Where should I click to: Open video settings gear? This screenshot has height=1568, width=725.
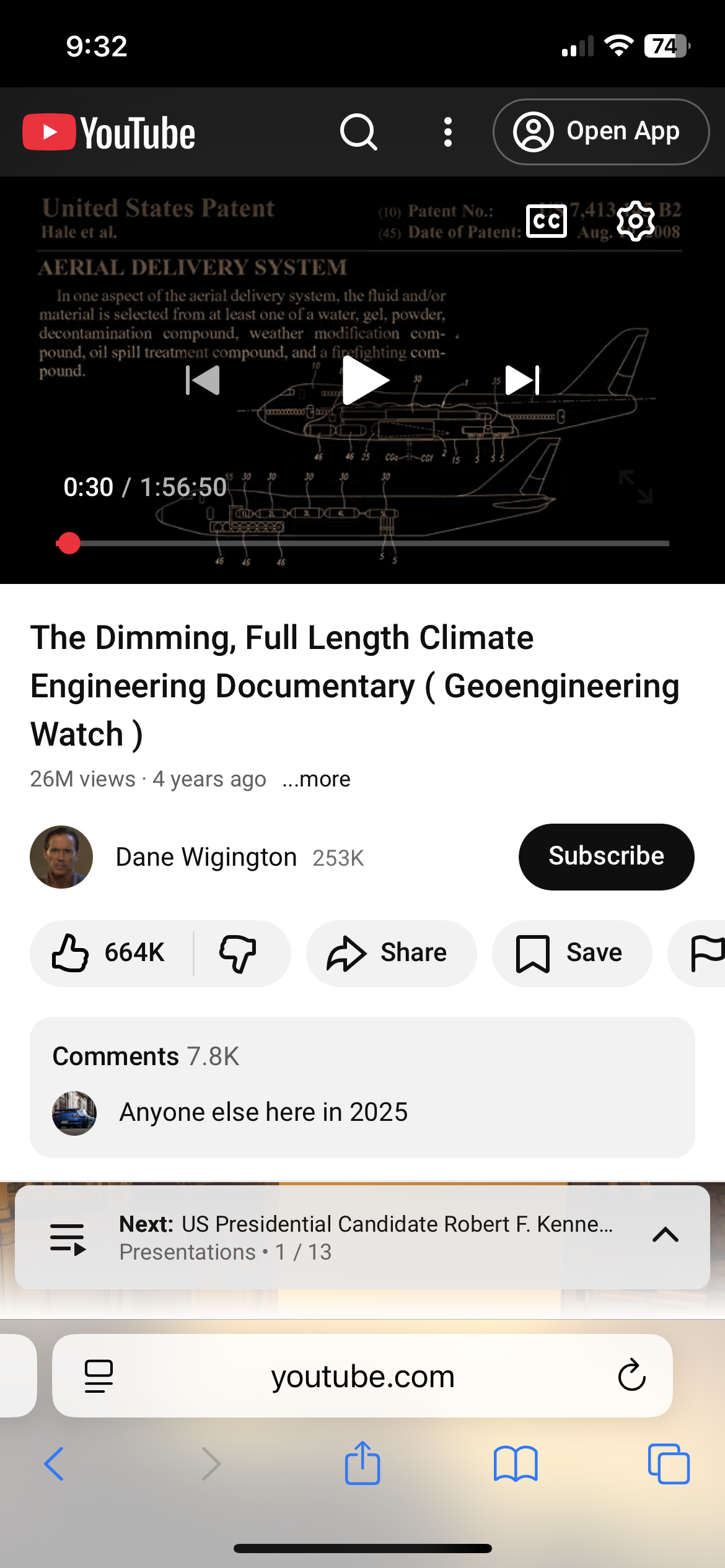coord(635,221)
